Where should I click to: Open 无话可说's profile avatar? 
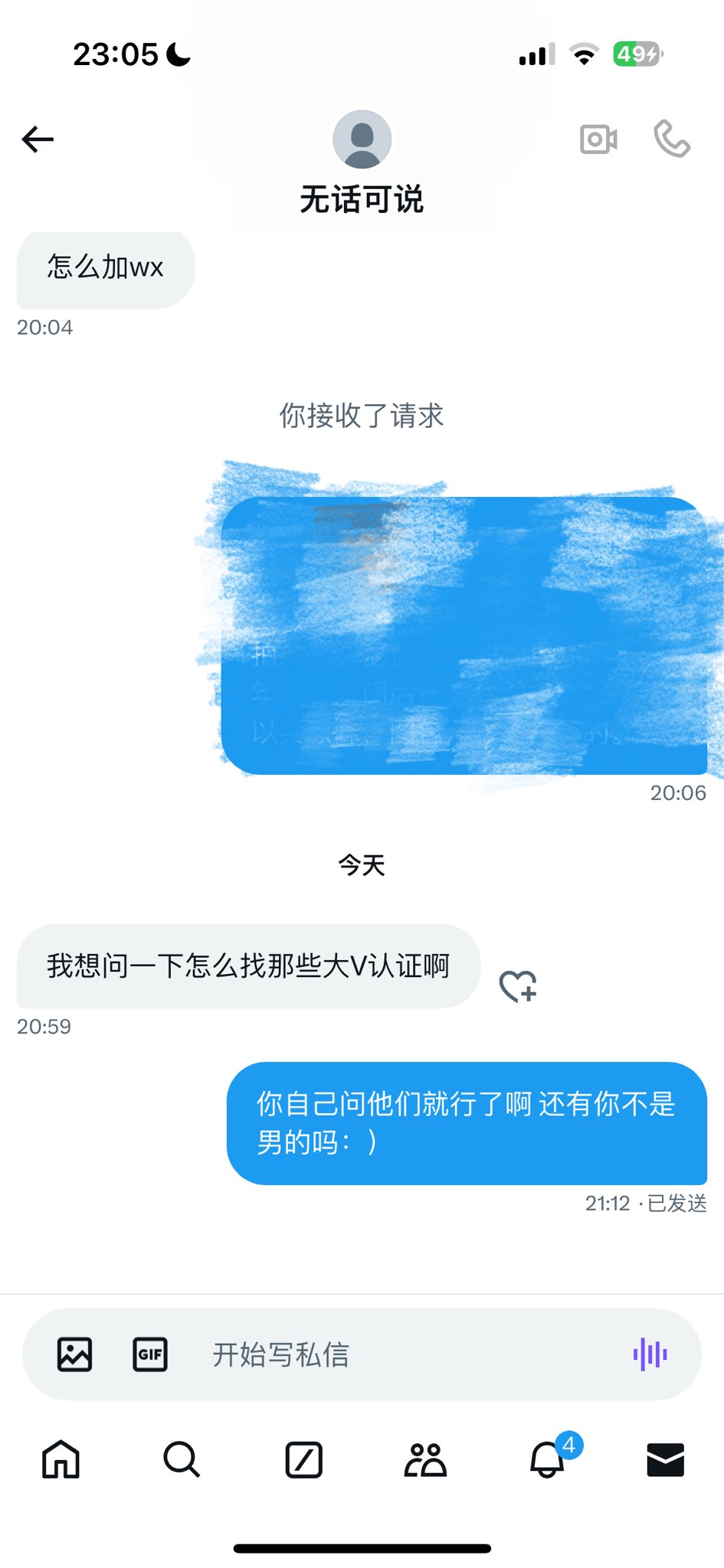[362, 139]
